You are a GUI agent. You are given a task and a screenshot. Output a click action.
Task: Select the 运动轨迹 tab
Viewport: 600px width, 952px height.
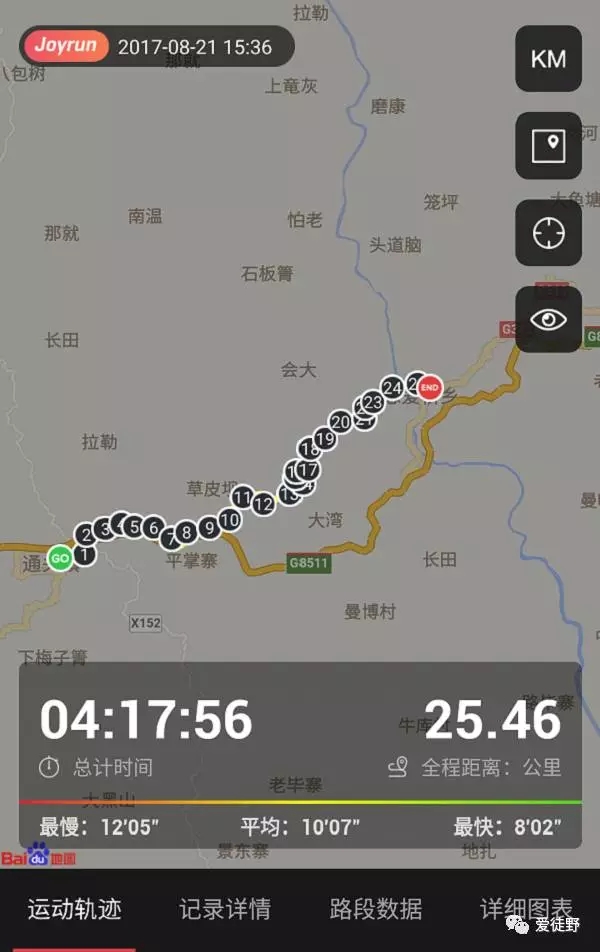point(74,909)
